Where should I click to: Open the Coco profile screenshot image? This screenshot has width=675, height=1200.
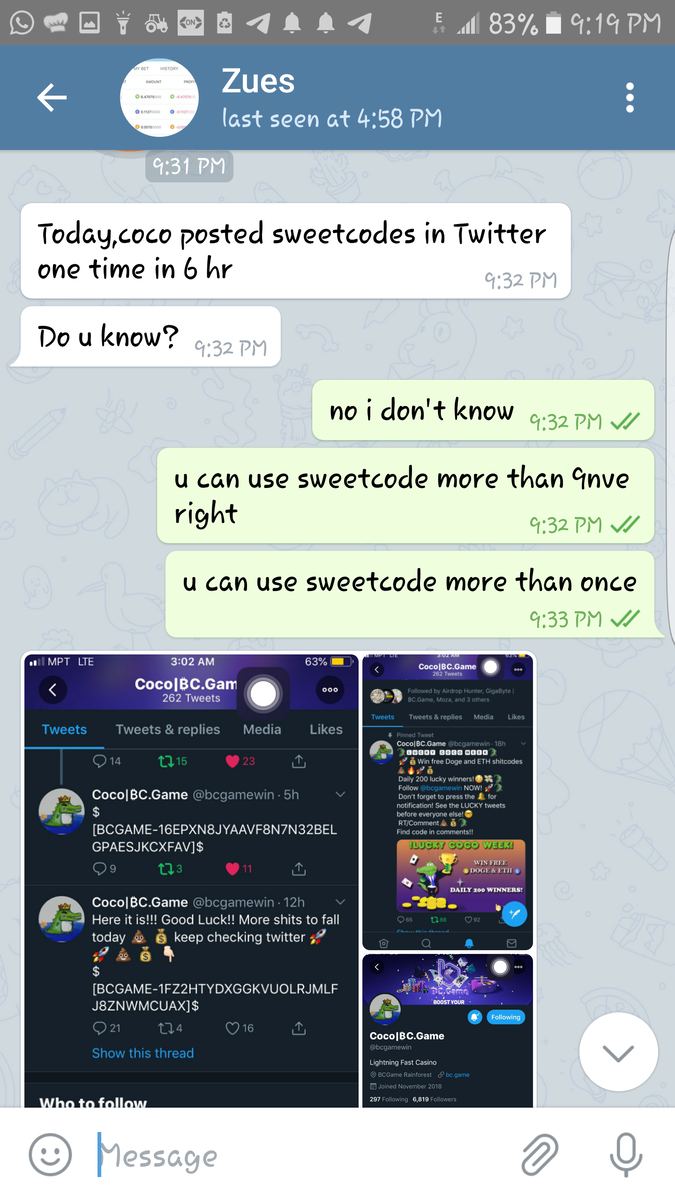coord(448,1032)
